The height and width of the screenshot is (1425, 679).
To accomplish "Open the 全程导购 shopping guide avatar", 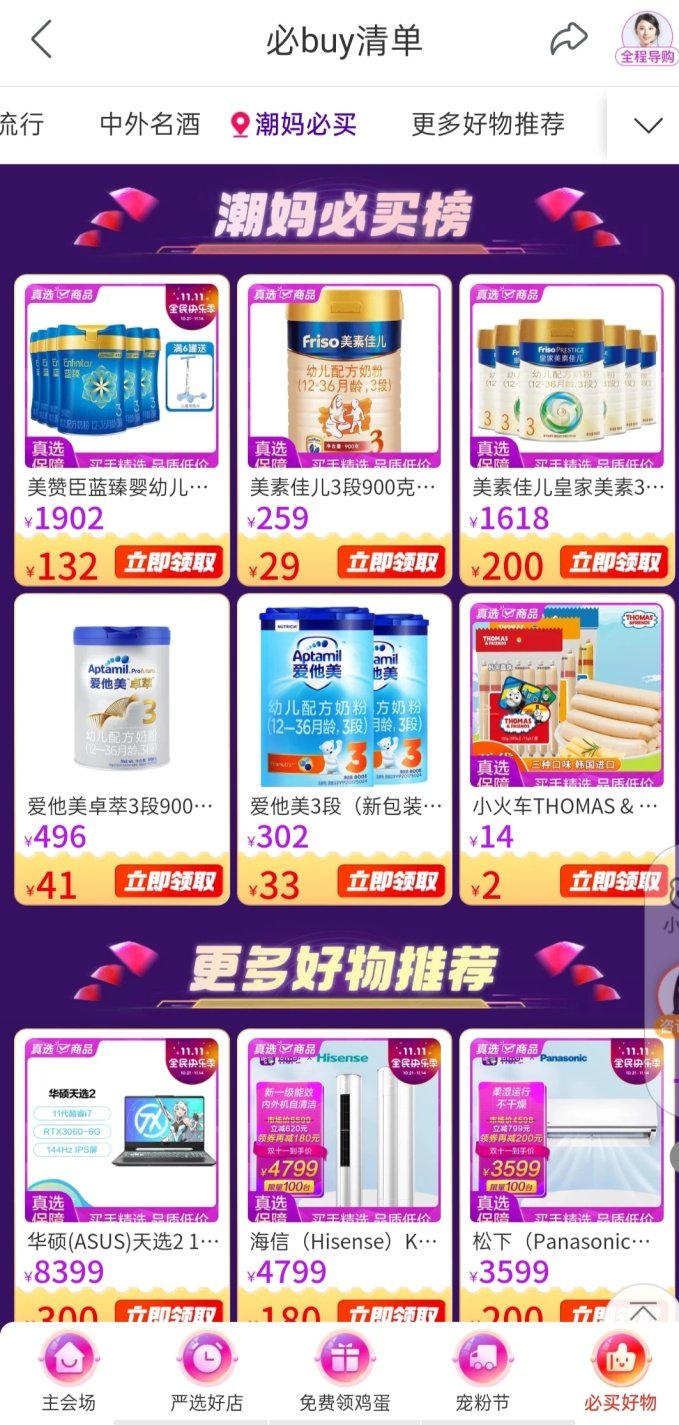I will pos(645,40).
